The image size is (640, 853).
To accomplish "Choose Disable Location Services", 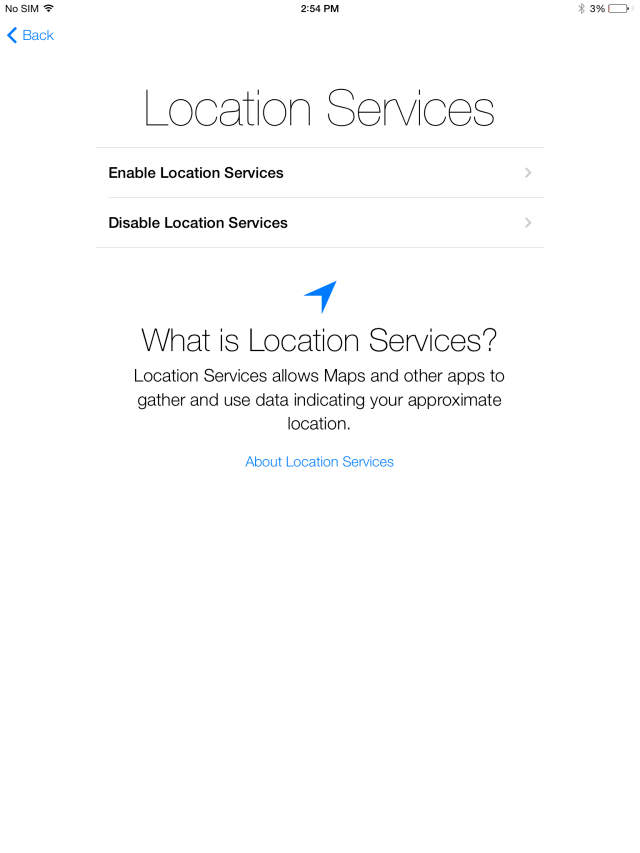I will point(319,223).
